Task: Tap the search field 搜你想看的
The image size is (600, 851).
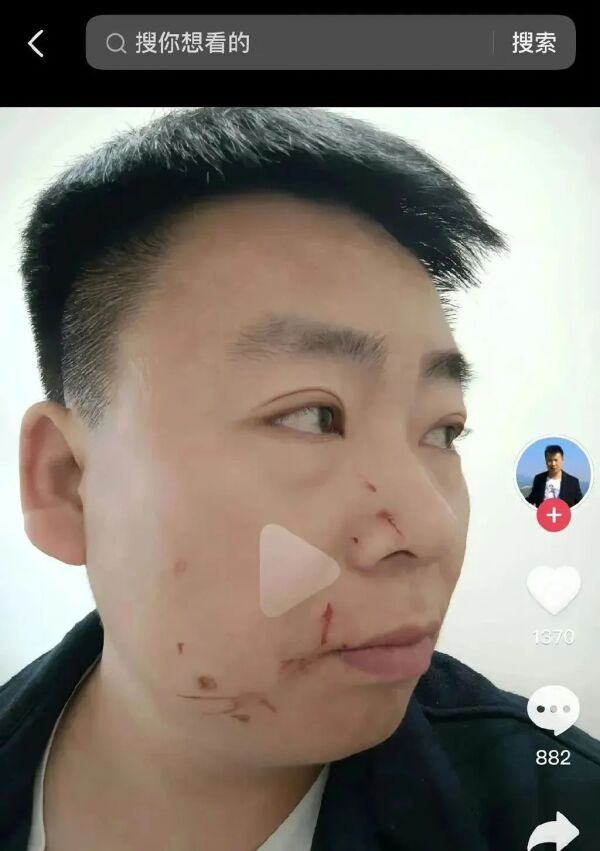Action: [x=300, y=43]
